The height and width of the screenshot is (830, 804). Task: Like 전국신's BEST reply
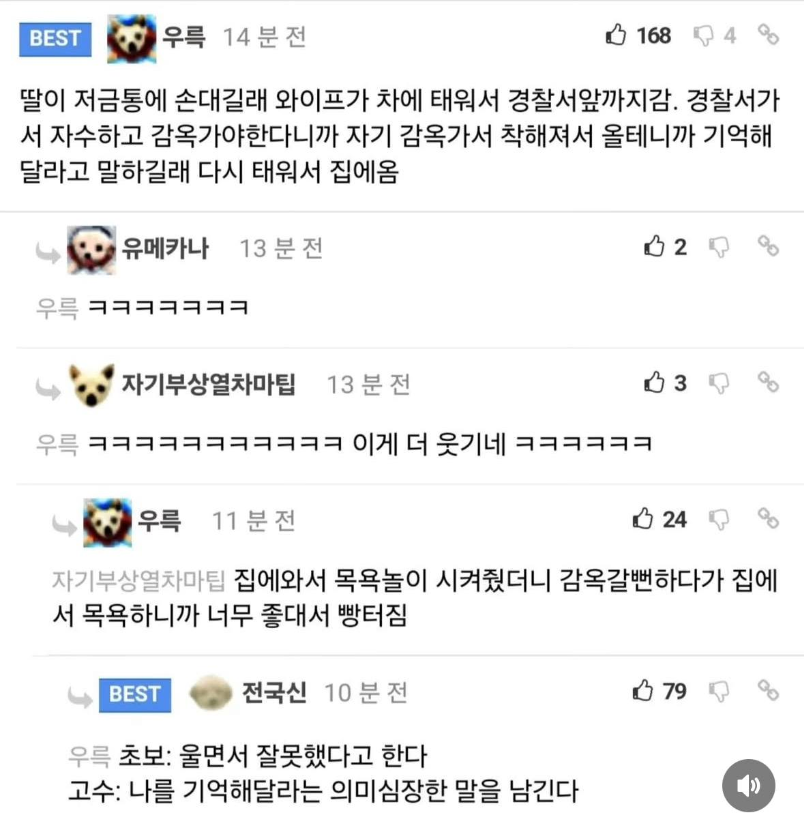point(643,690)
